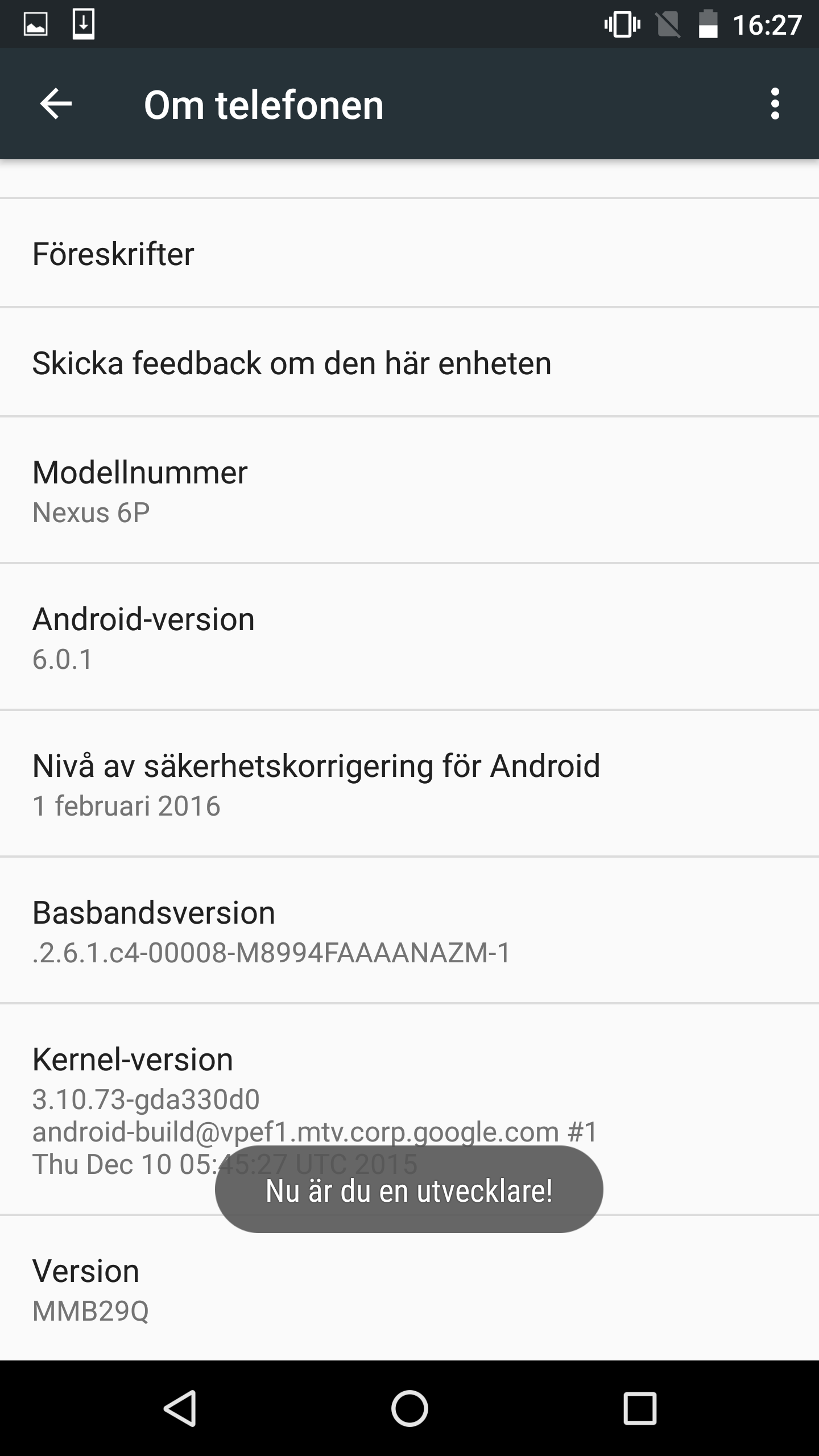819x1456 pixels.
Task: Tap the Kernel-version entry
Action: [409, 1081]
